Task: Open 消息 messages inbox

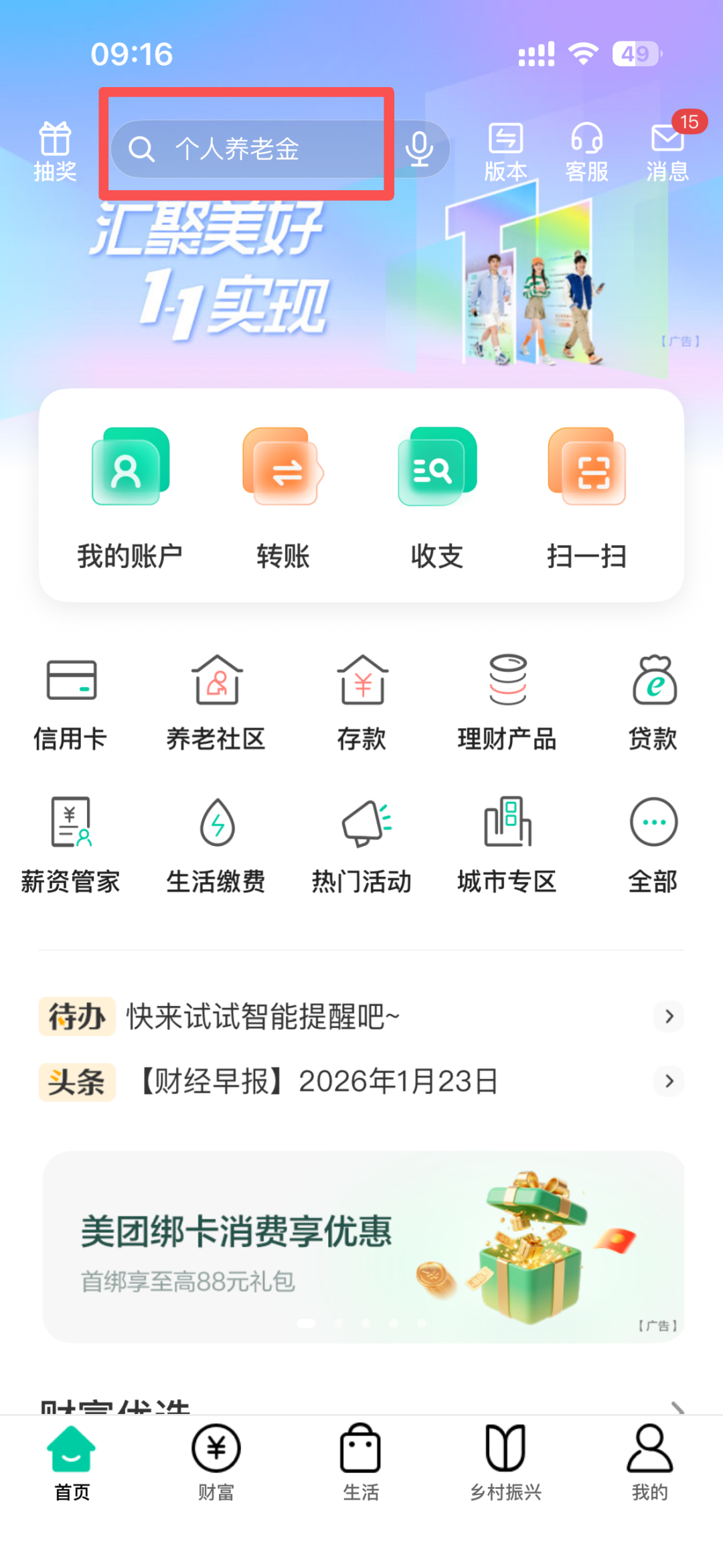Action: (667, 151)
